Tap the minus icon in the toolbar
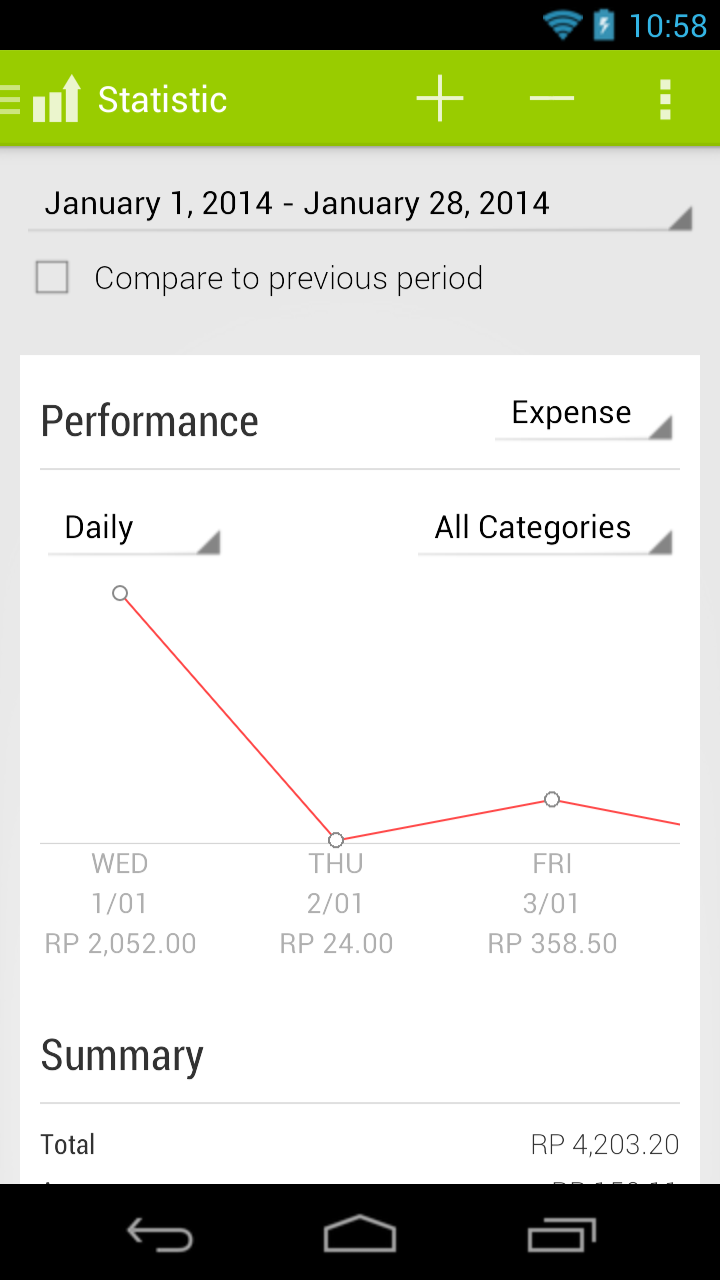 click(x=552, y=98)
